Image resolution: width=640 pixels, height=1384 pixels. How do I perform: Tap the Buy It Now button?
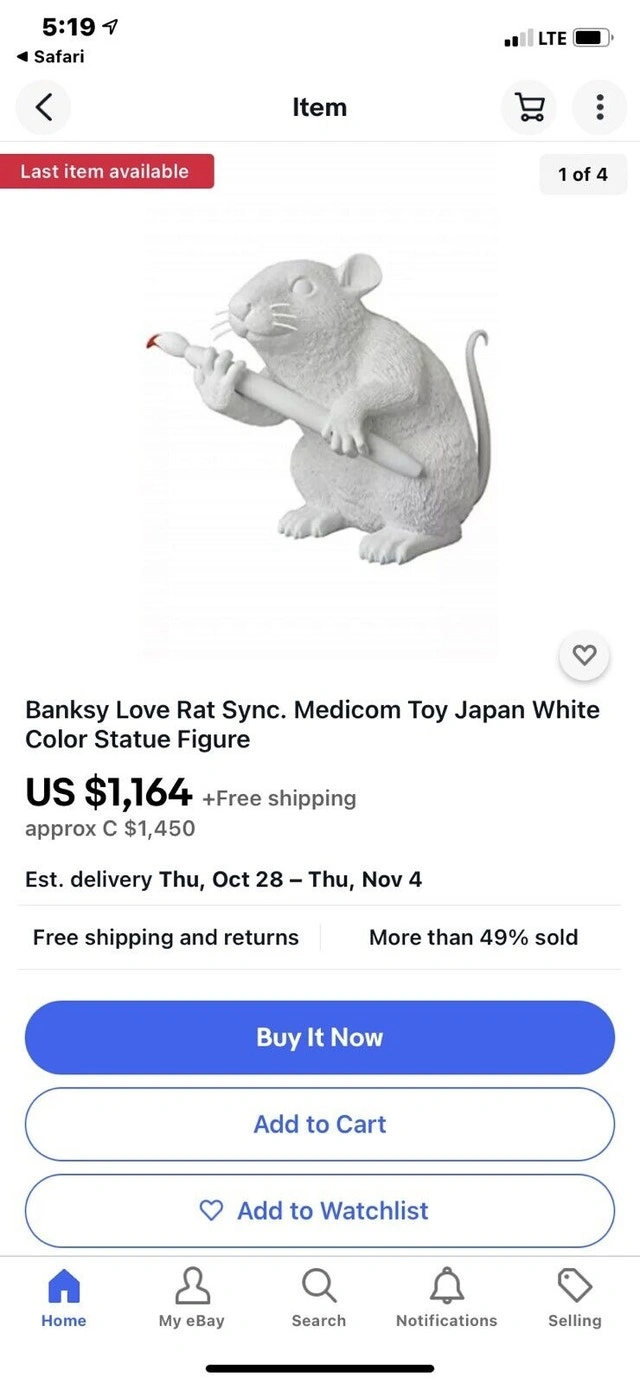(320, 1037)
